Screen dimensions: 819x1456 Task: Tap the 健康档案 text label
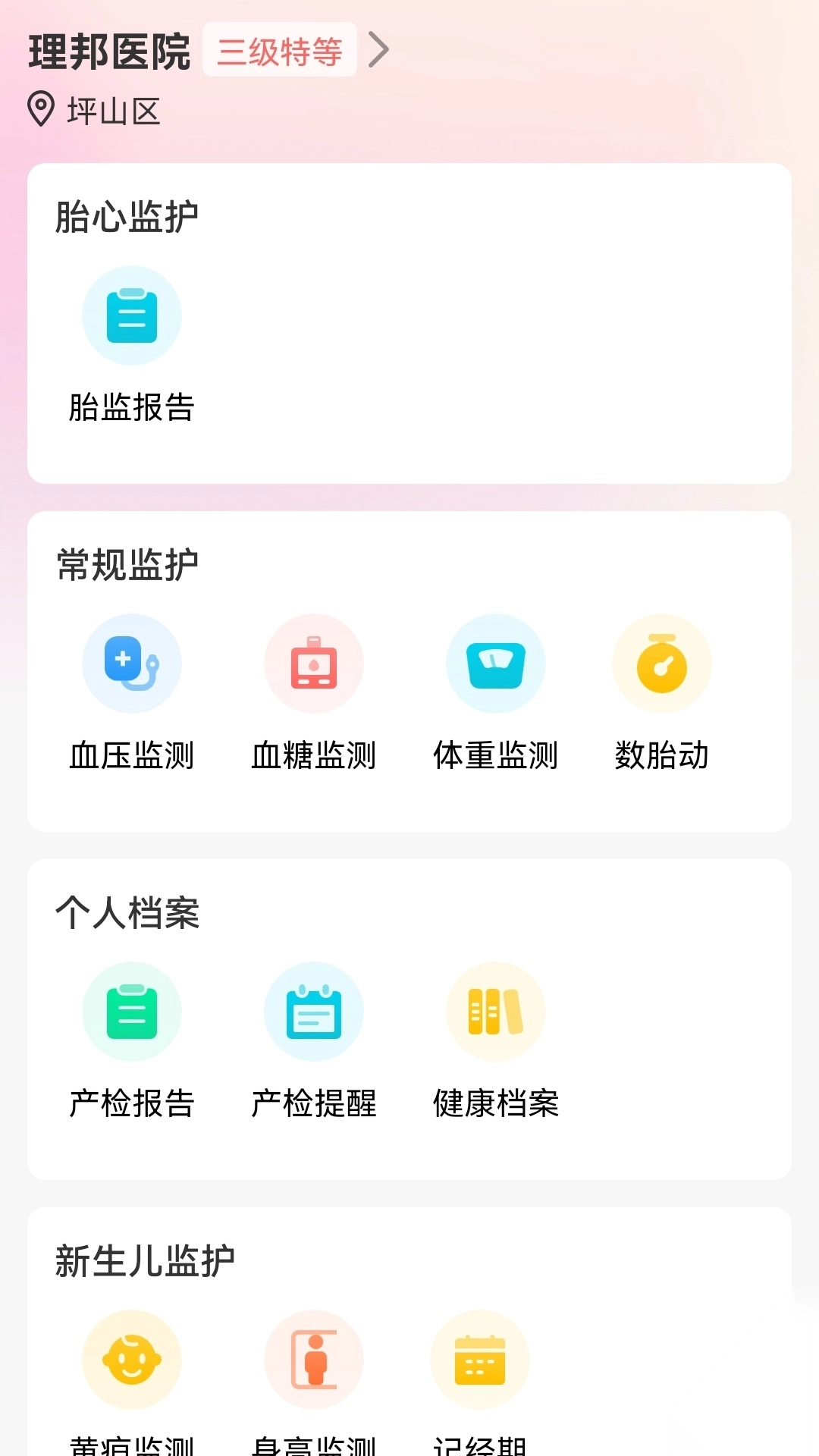(495, 1103)
